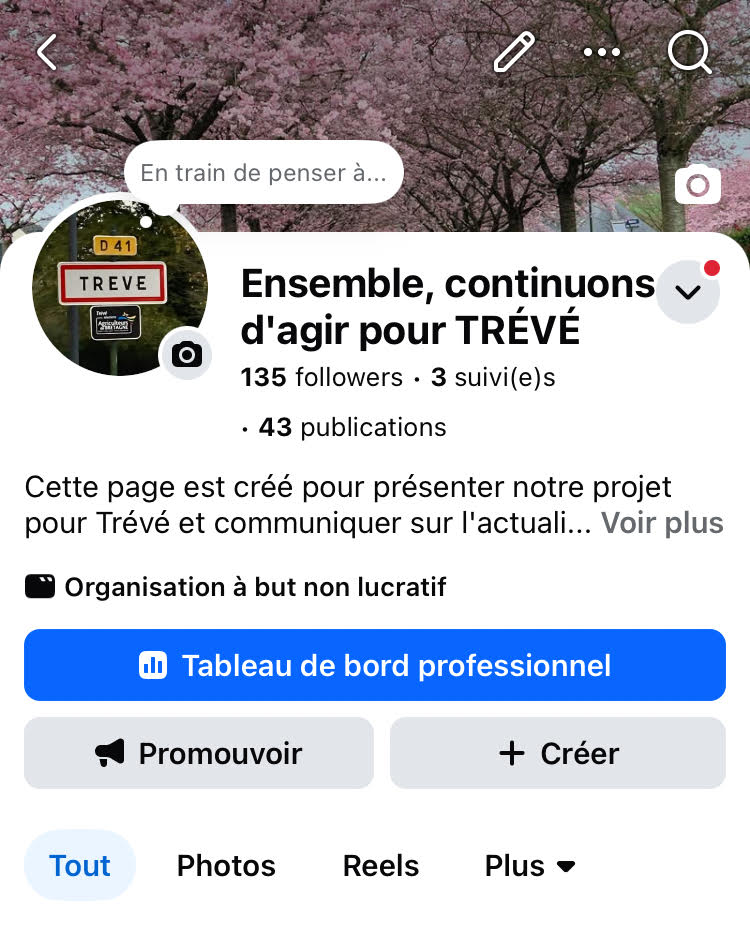750x950 pixels.
Task: Go back using the top-left arrow
Action: 47,52
